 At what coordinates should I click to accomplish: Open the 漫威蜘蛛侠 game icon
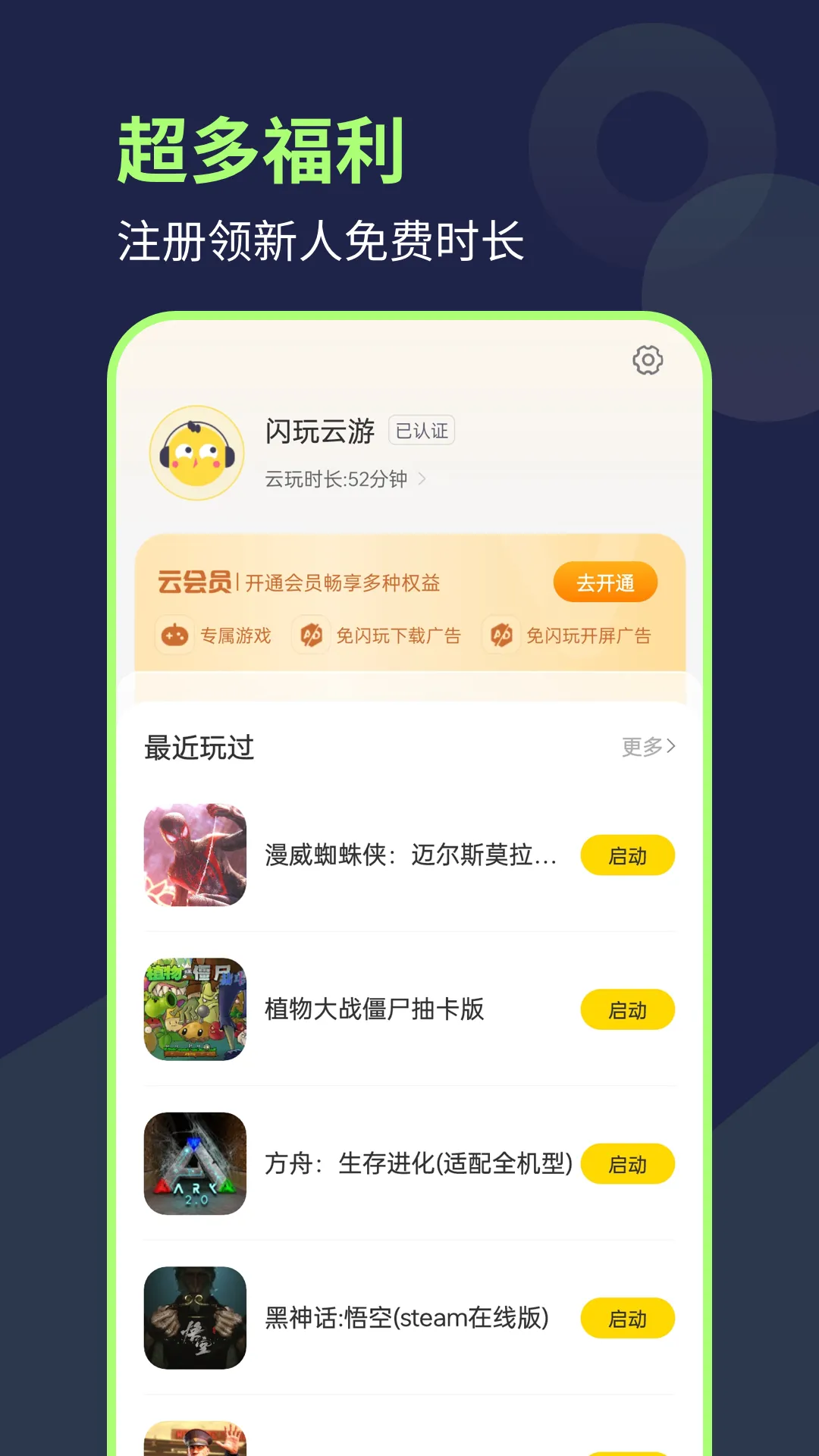195,855
